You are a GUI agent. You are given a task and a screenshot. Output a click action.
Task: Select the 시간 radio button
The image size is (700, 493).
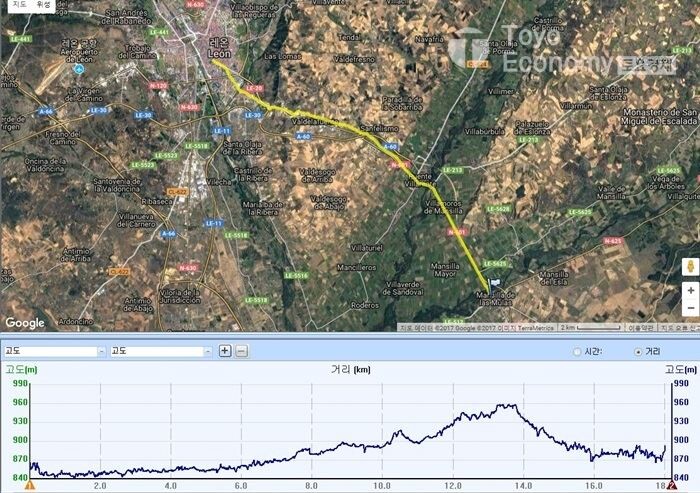coord(577,352)
